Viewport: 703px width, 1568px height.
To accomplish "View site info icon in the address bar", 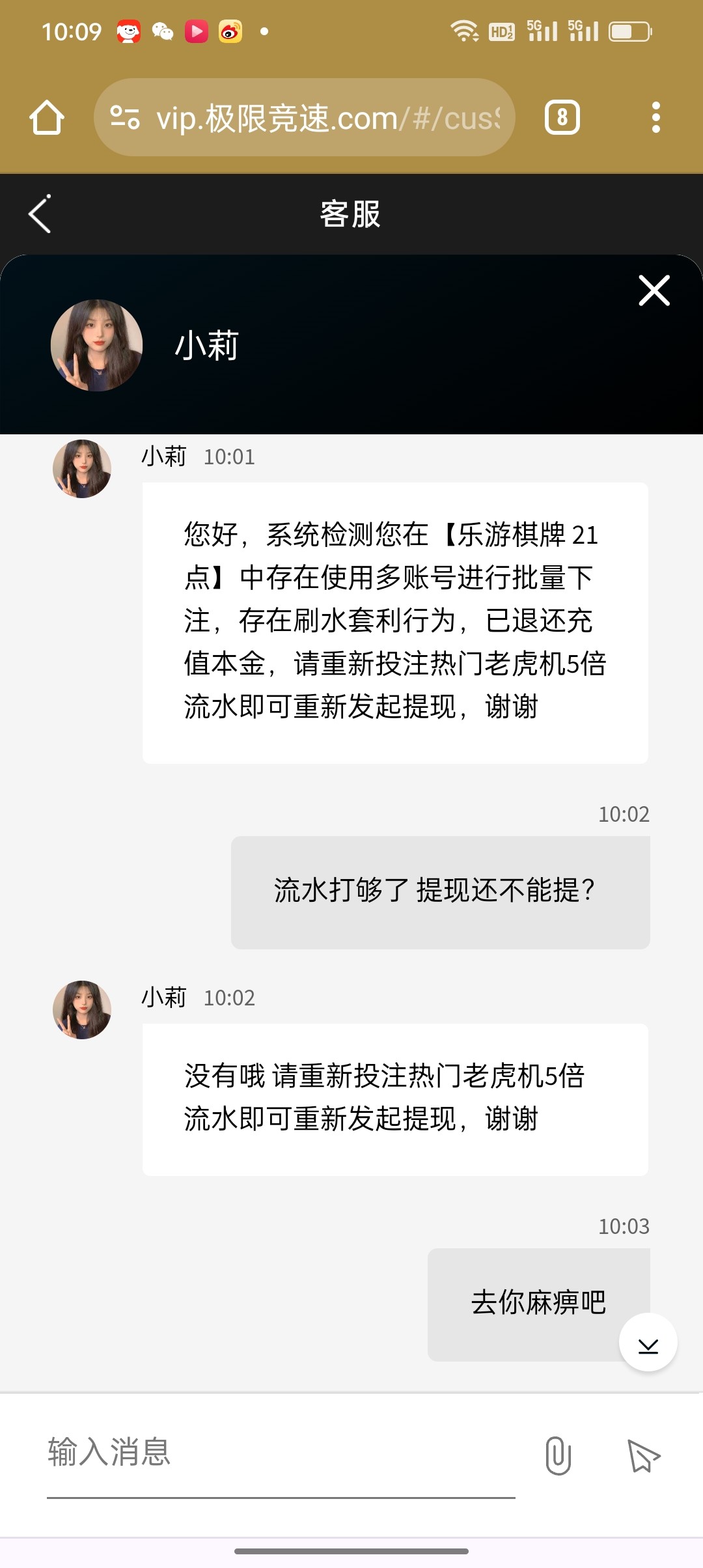I will (125, 118).
